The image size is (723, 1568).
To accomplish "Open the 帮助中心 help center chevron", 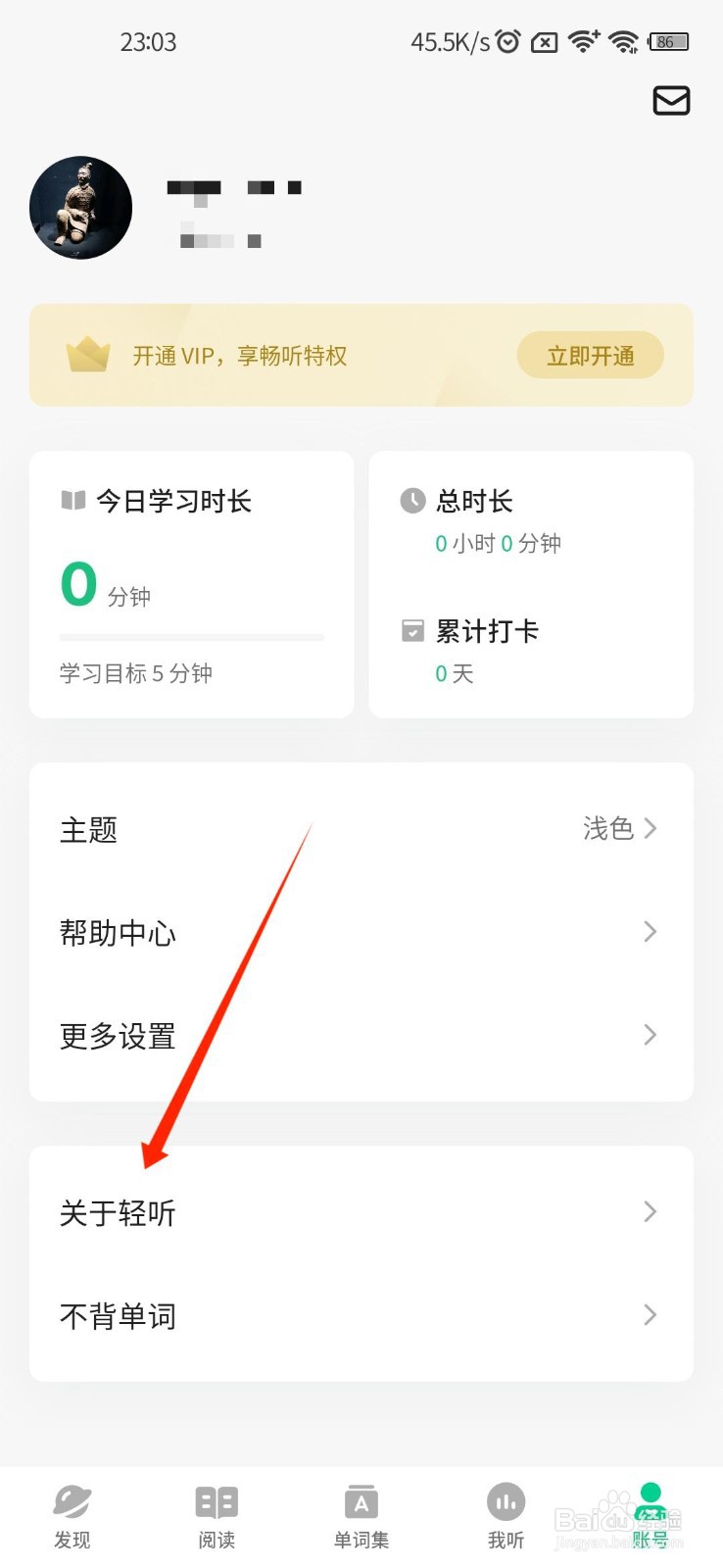I will 650,932.
